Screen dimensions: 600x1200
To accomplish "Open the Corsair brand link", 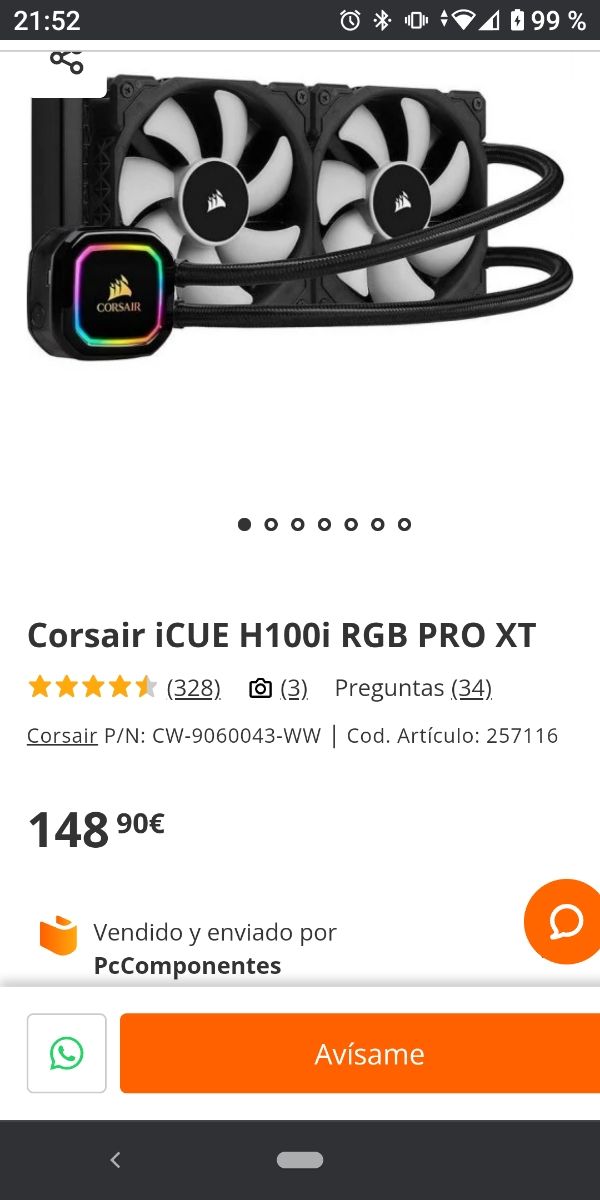I will (x=62, y=736).
